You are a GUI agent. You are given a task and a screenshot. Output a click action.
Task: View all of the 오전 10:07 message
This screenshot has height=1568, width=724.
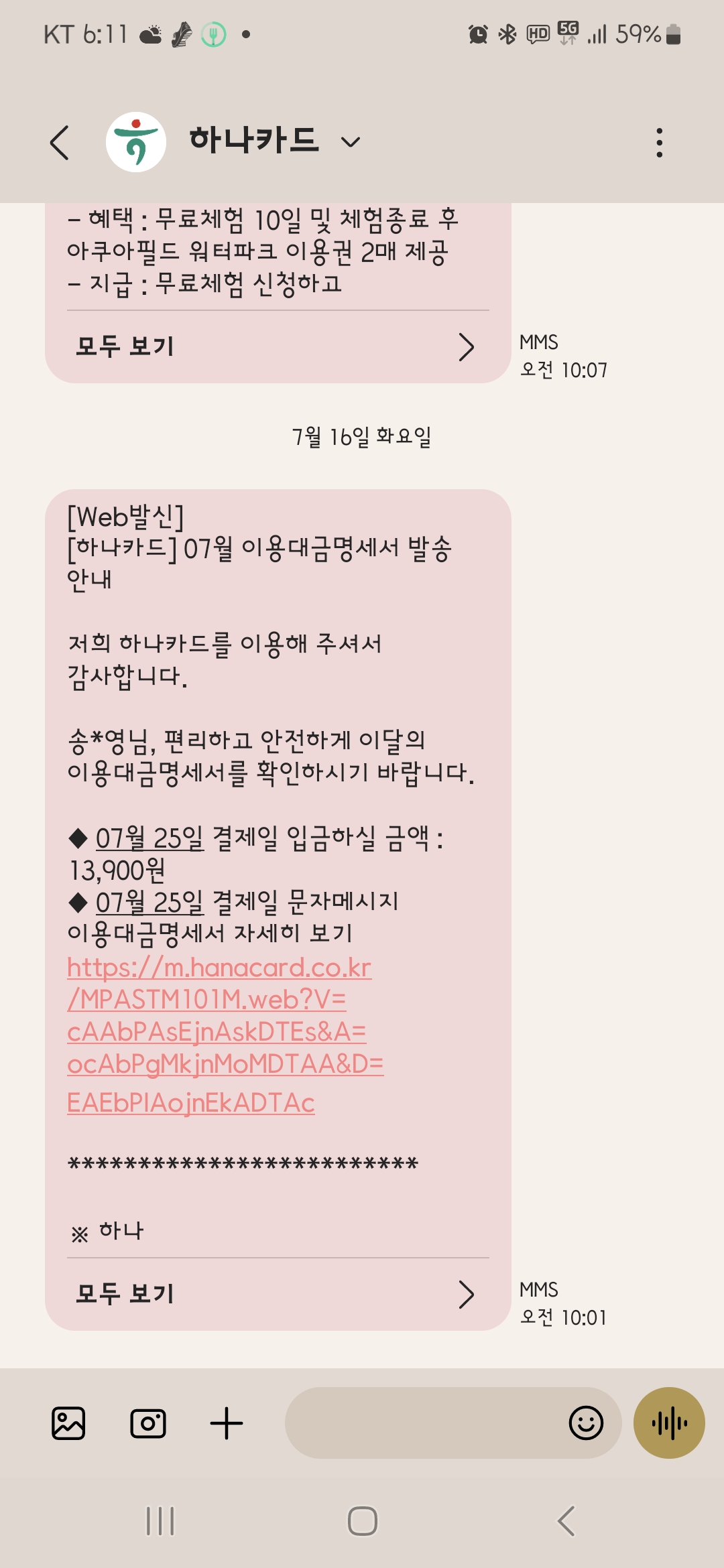(277, 346)
